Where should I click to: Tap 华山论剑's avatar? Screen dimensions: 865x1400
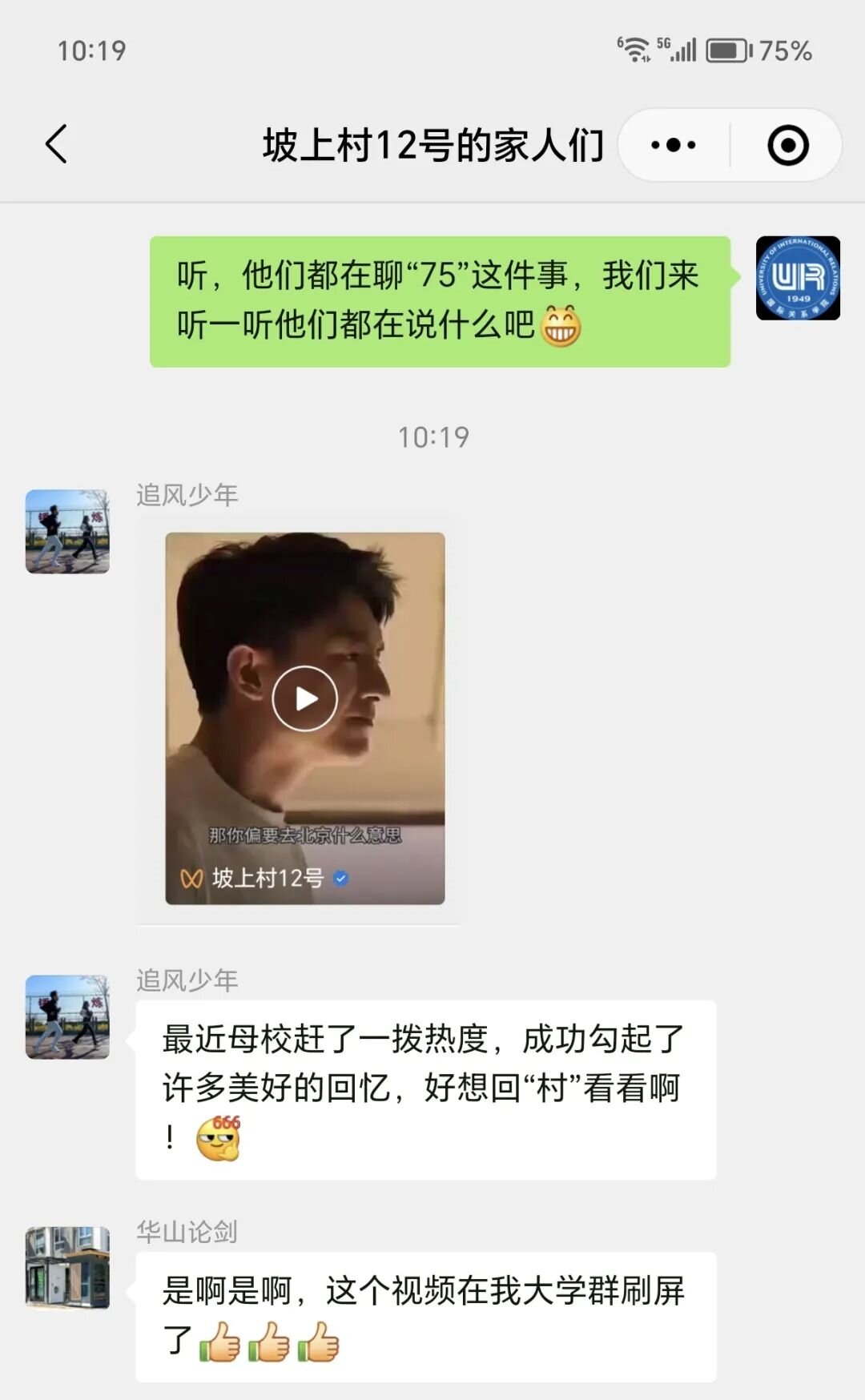(67, 1269)
